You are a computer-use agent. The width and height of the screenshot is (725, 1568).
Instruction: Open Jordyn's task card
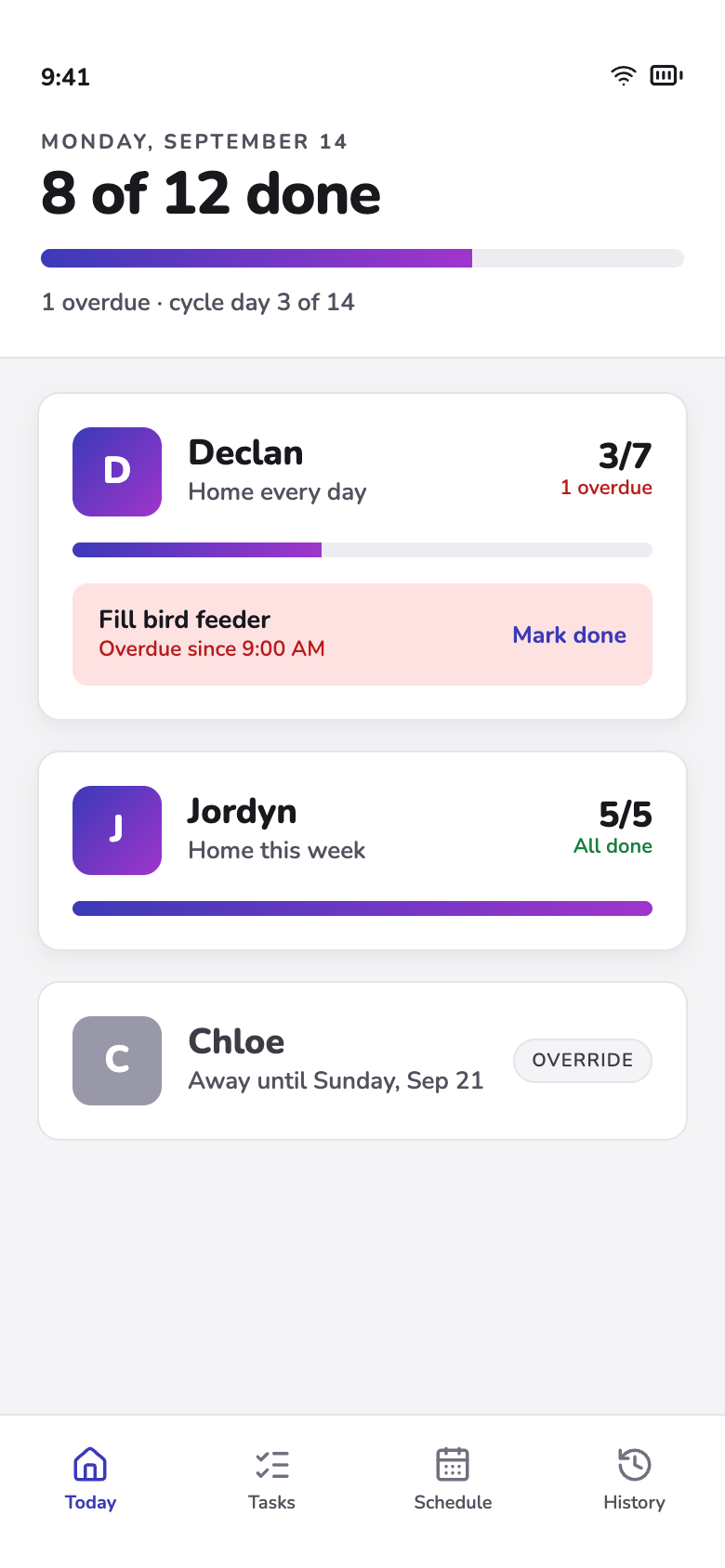pyautogui.click(x=362, y=851)
